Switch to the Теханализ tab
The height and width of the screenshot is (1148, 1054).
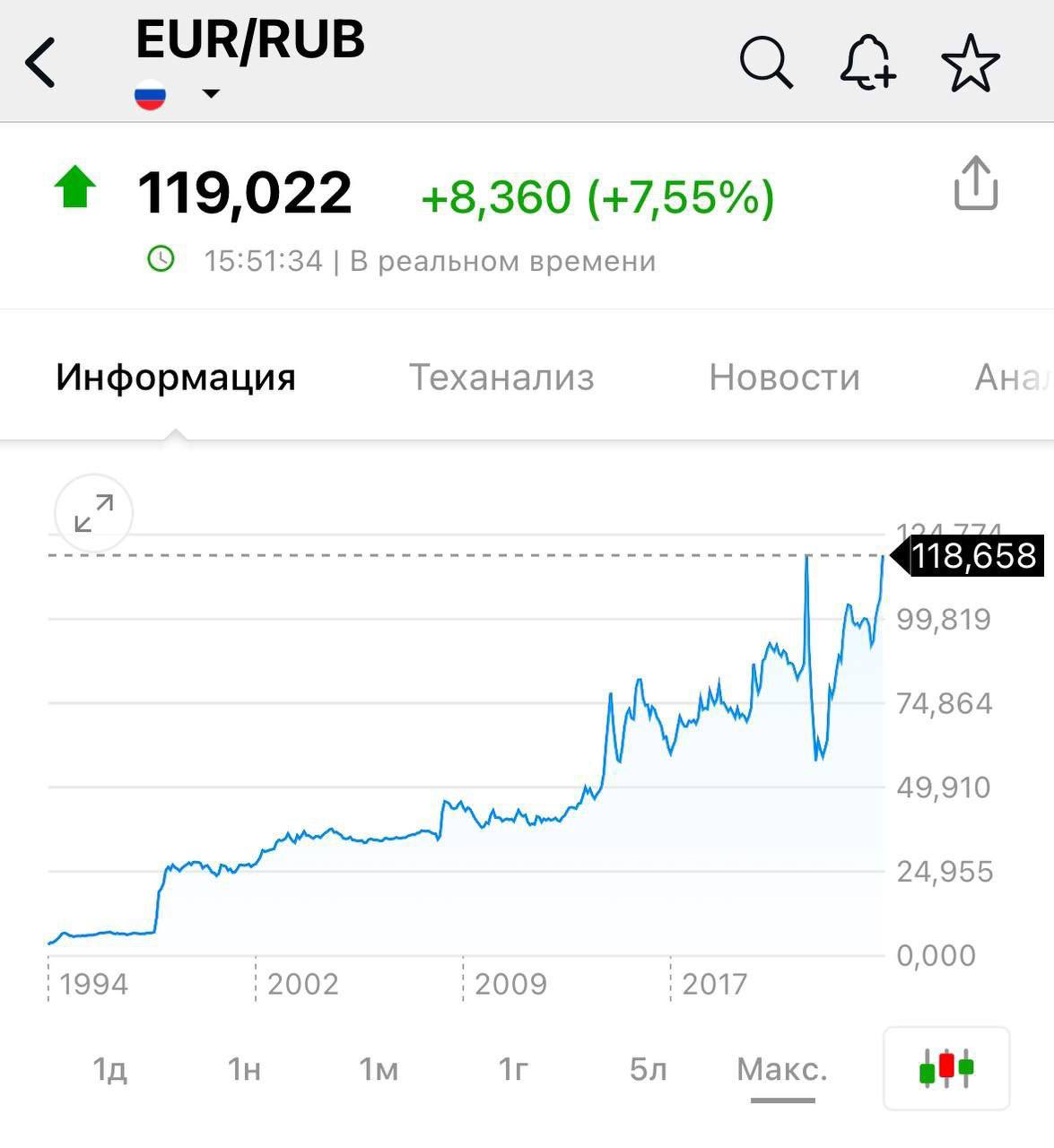click(x=501, y=378)
